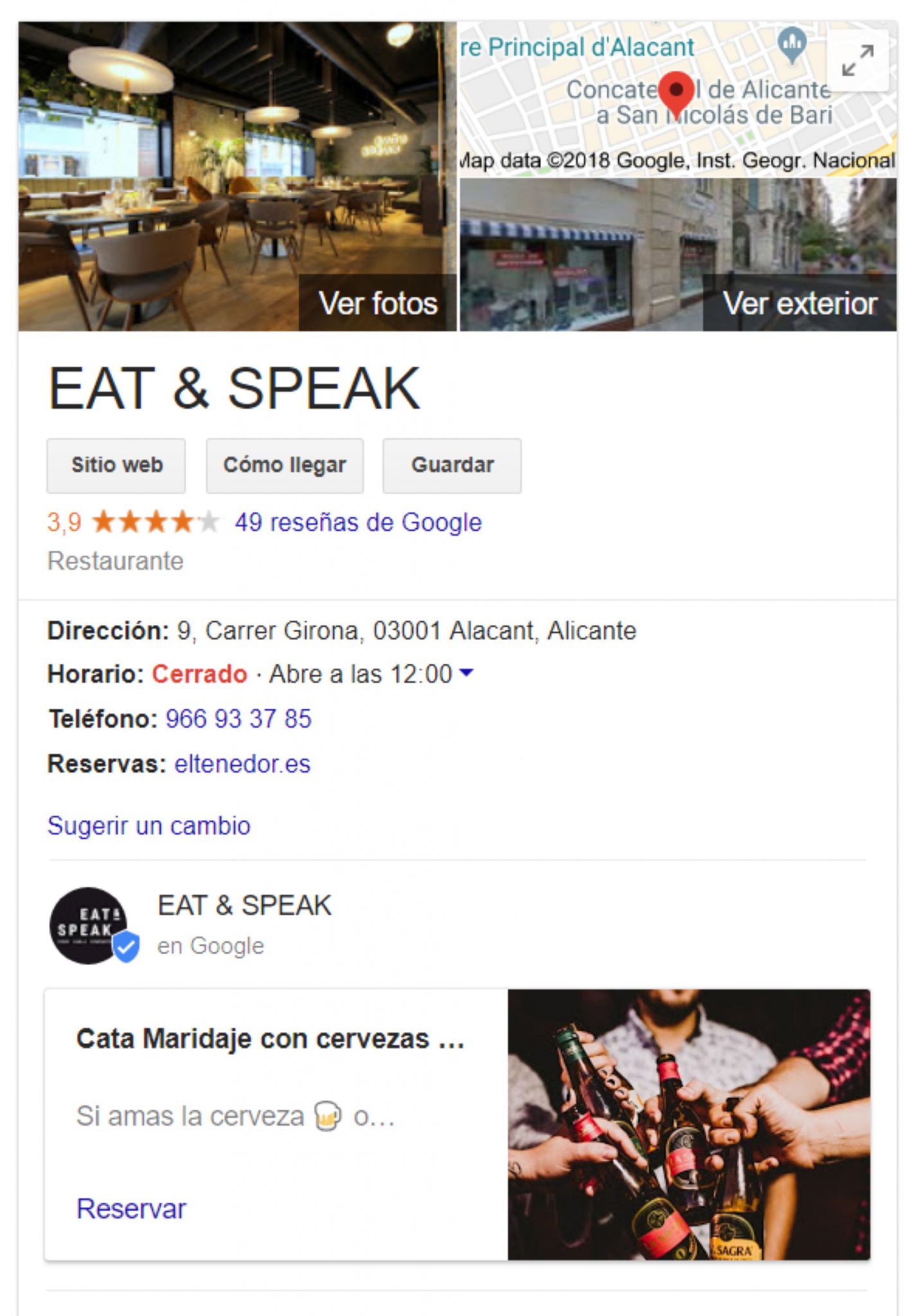Tap Reservar in the beer tasting post
This screenshot has height=1316, width=923.
tap(131, 1209)
